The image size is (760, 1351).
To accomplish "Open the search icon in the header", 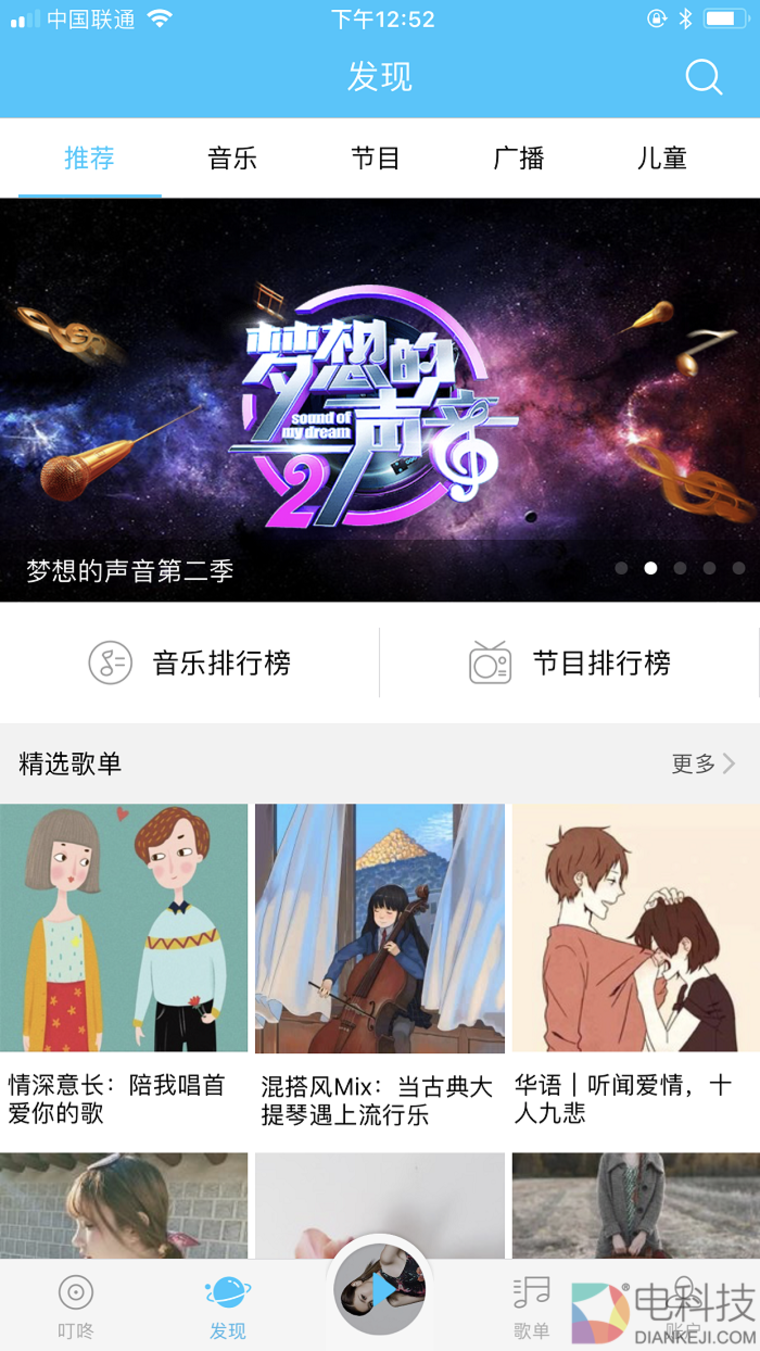I will [703, 77].
